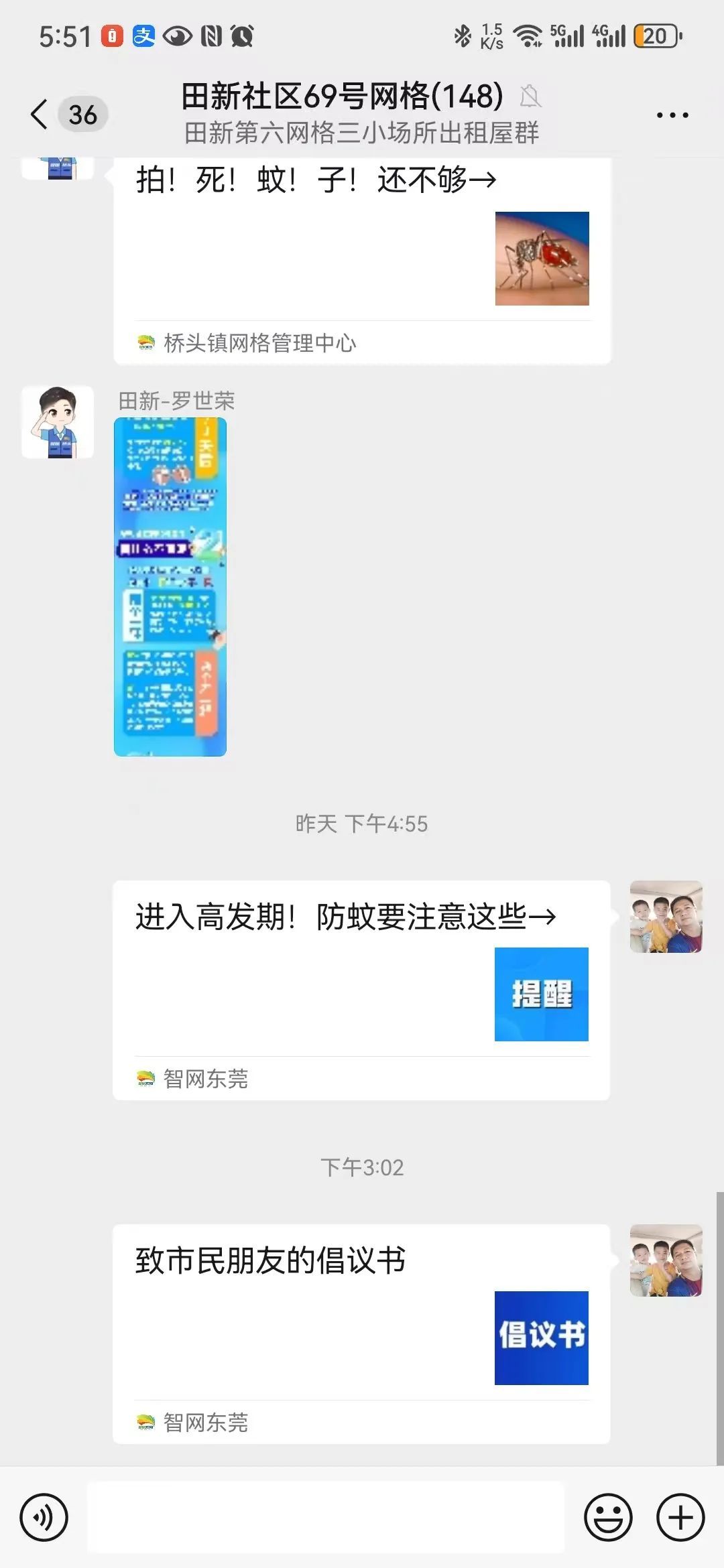Open sender avatar beside 进入高发期 card
This screenshot has width=724, height=1568.
[x=666, y=917]
